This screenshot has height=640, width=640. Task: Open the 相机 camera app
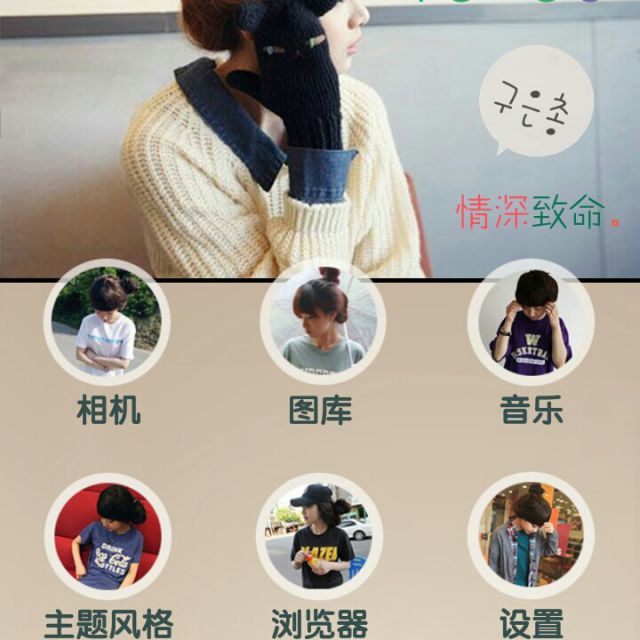pos(106,323)
